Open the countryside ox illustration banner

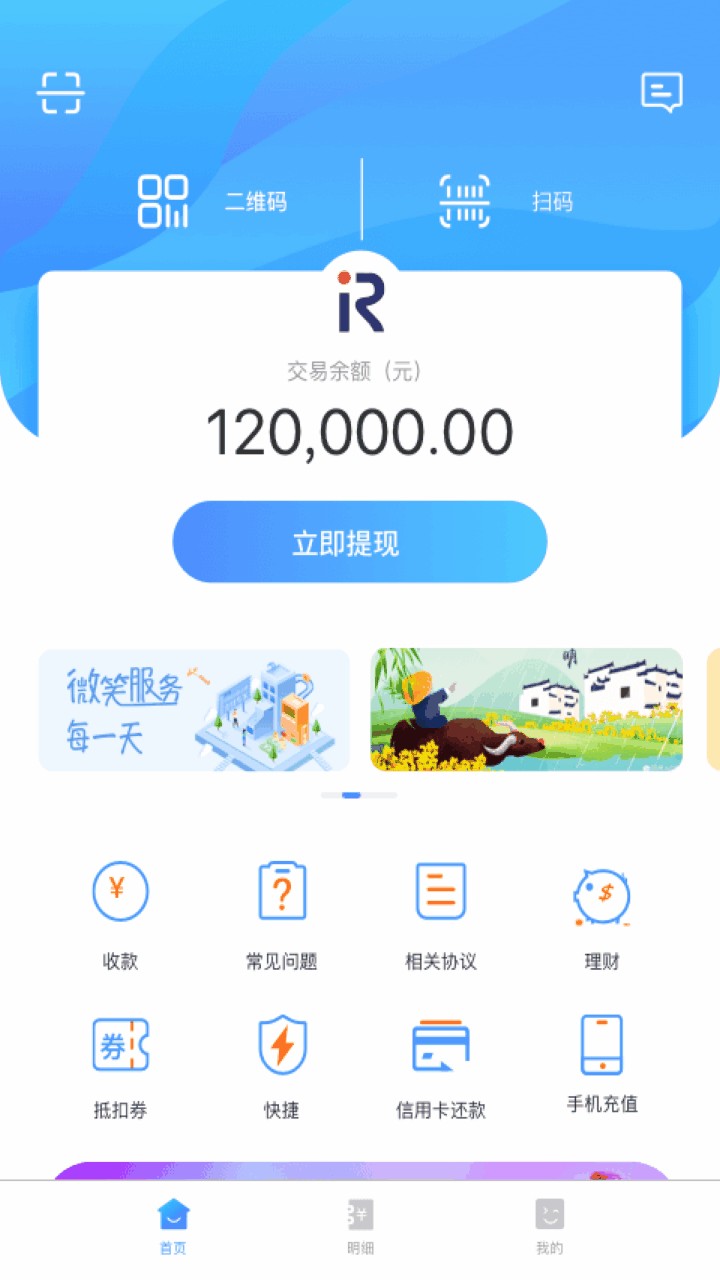point(526,710)
